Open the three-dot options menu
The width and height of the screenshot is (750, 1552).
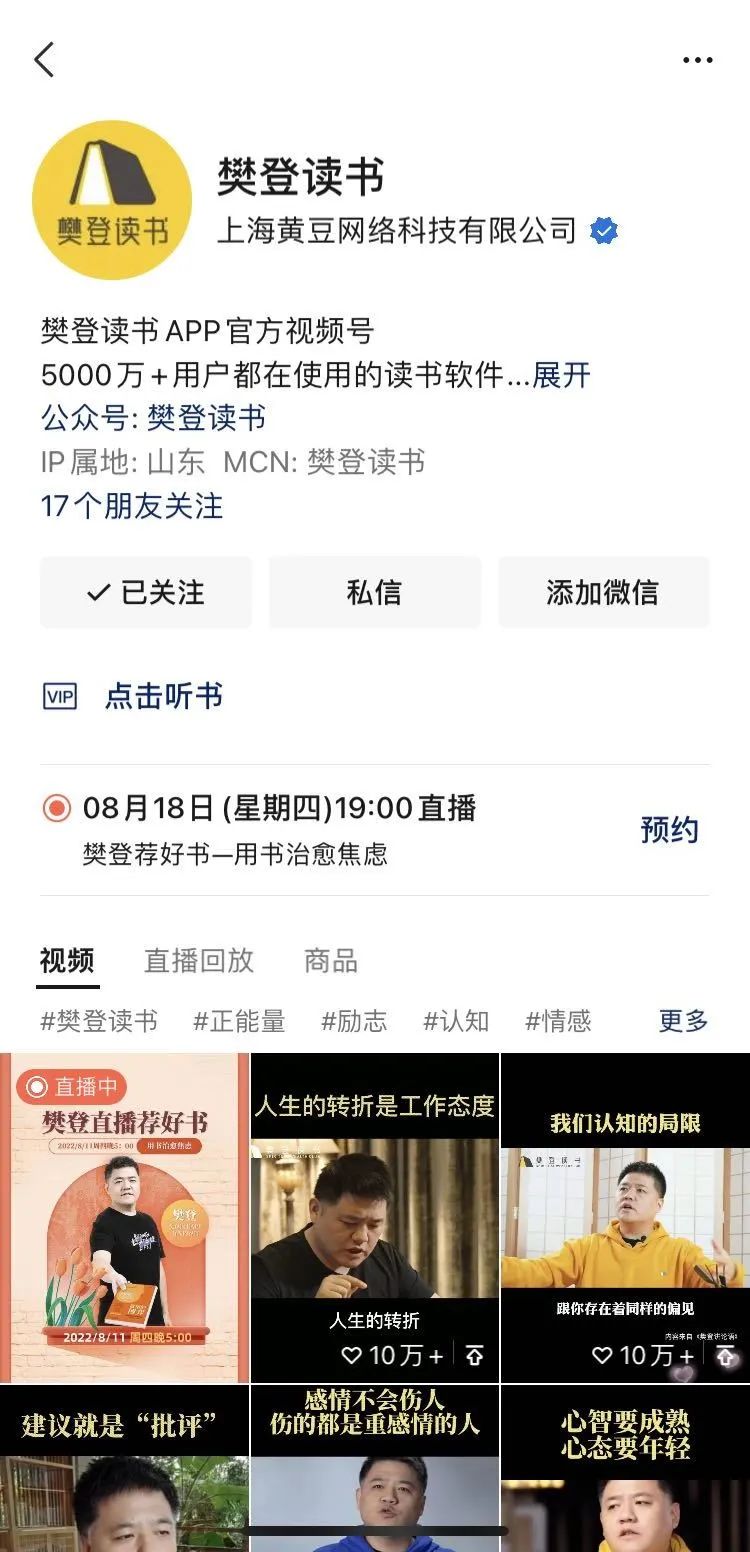coord(697,58)
